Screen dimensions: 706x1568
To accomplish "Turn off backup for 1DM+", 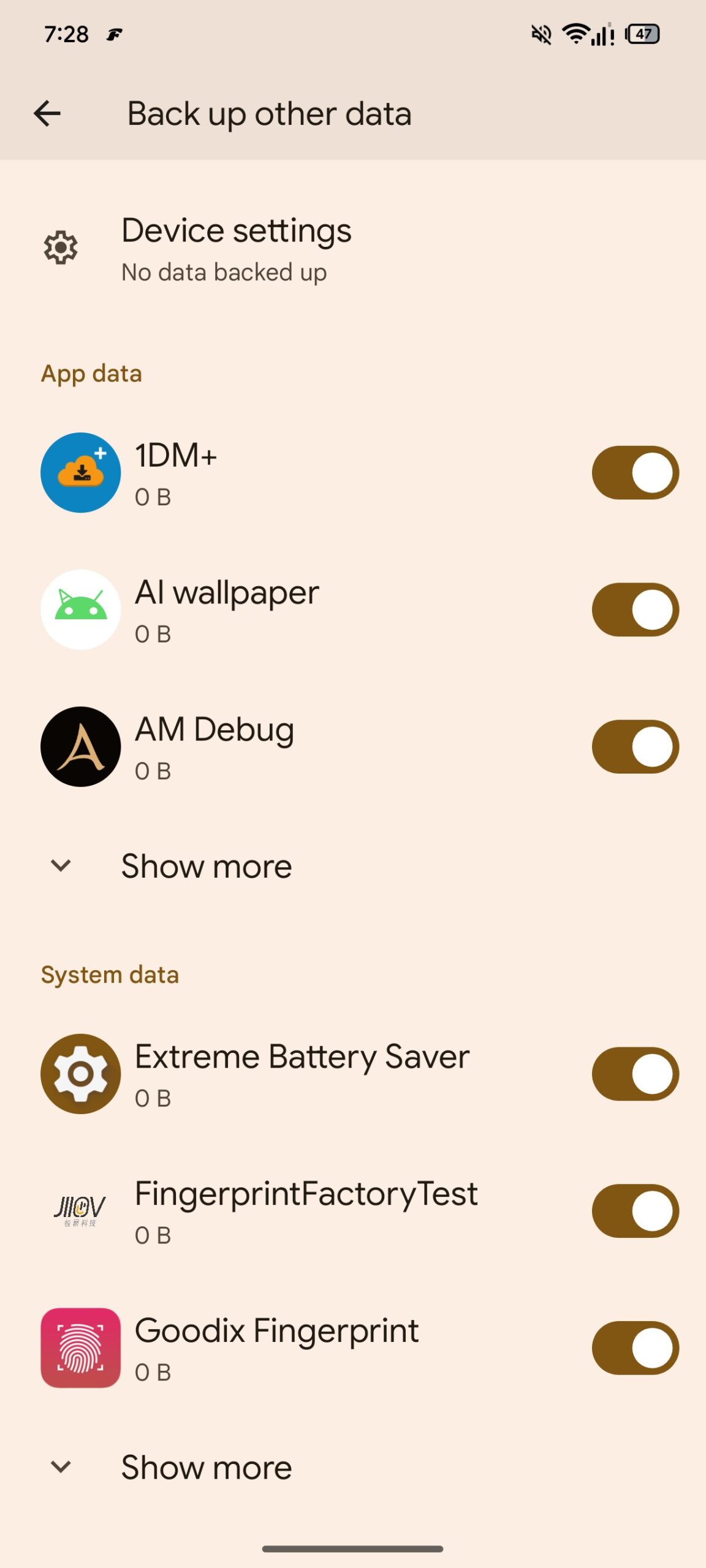I will (635, 473).
